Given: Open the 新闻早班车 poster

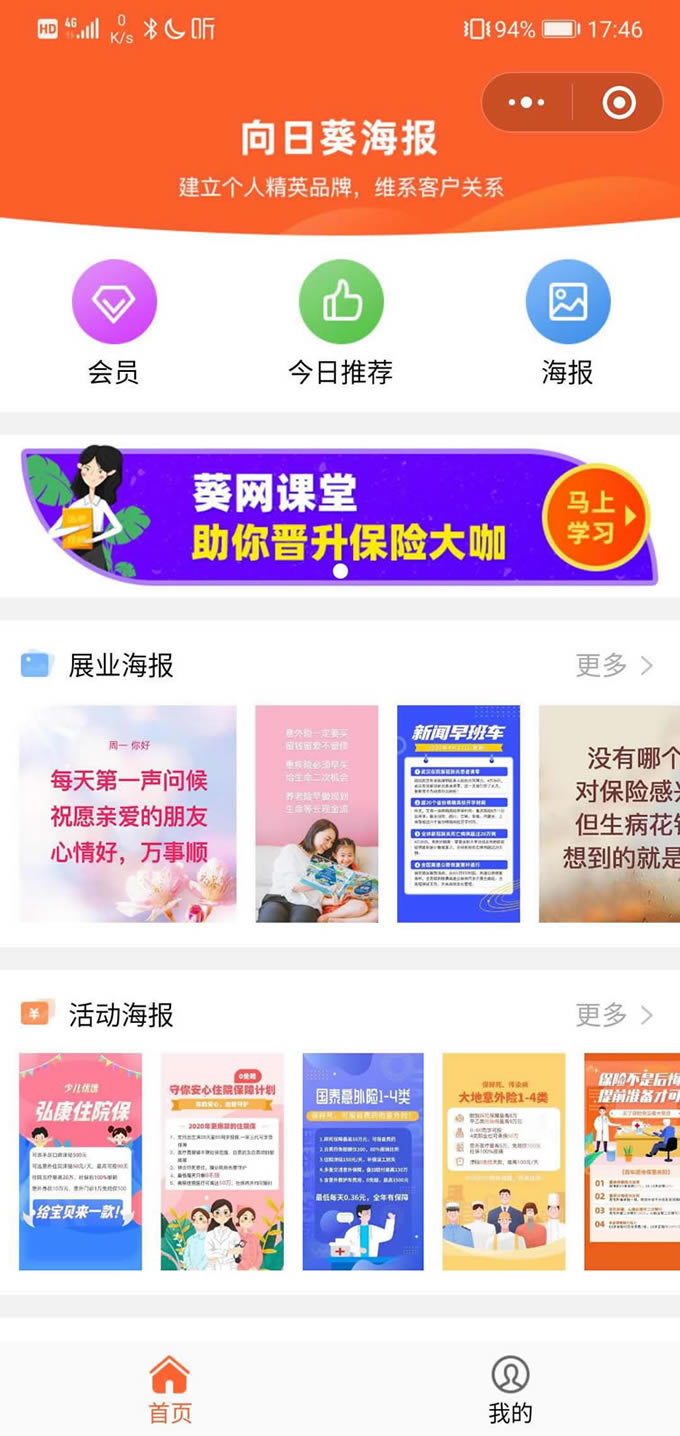Looking at the screenshot, I should click(x=458, y=814).
